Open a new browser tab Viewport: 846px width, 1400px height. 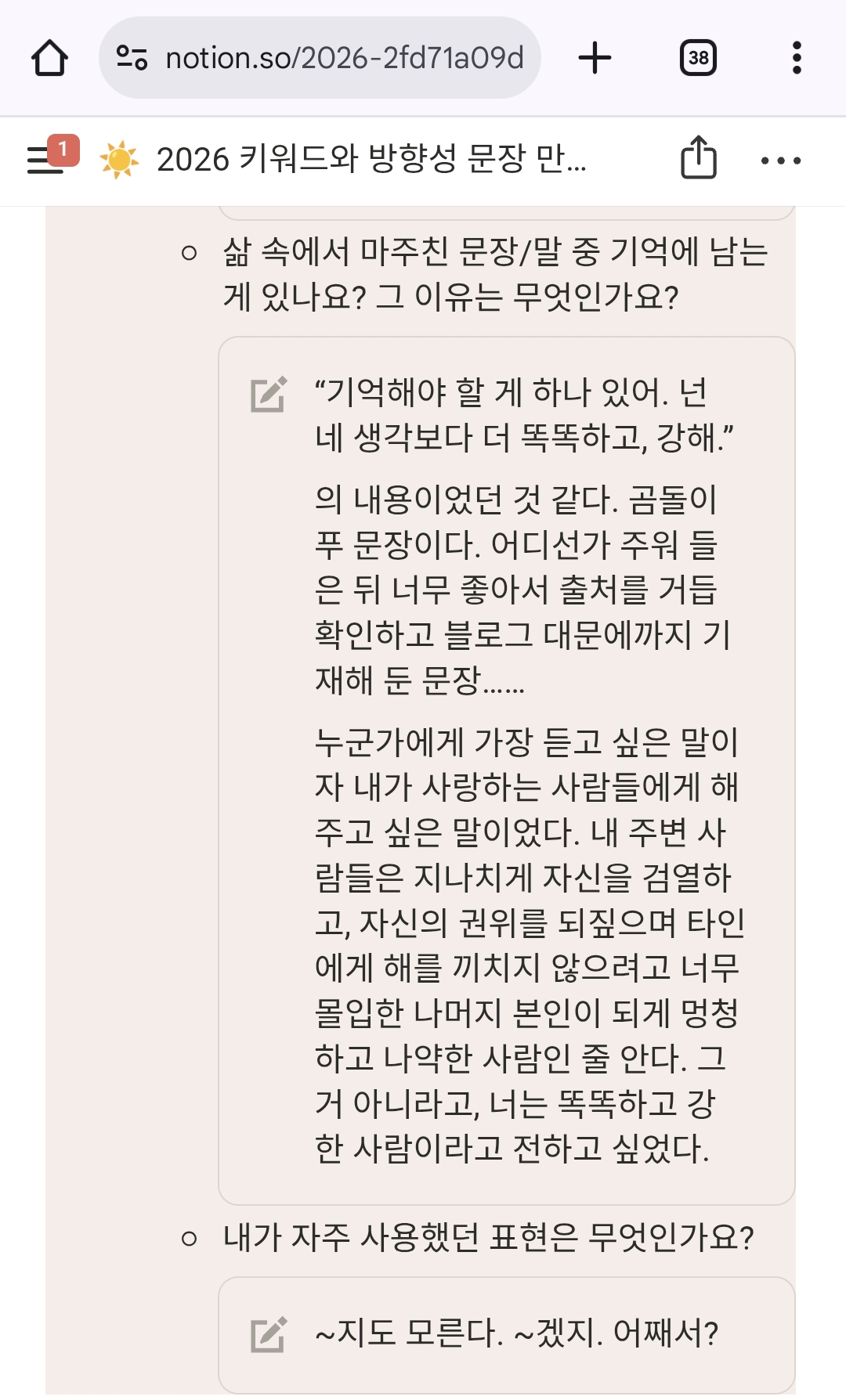tap(595, 58)
